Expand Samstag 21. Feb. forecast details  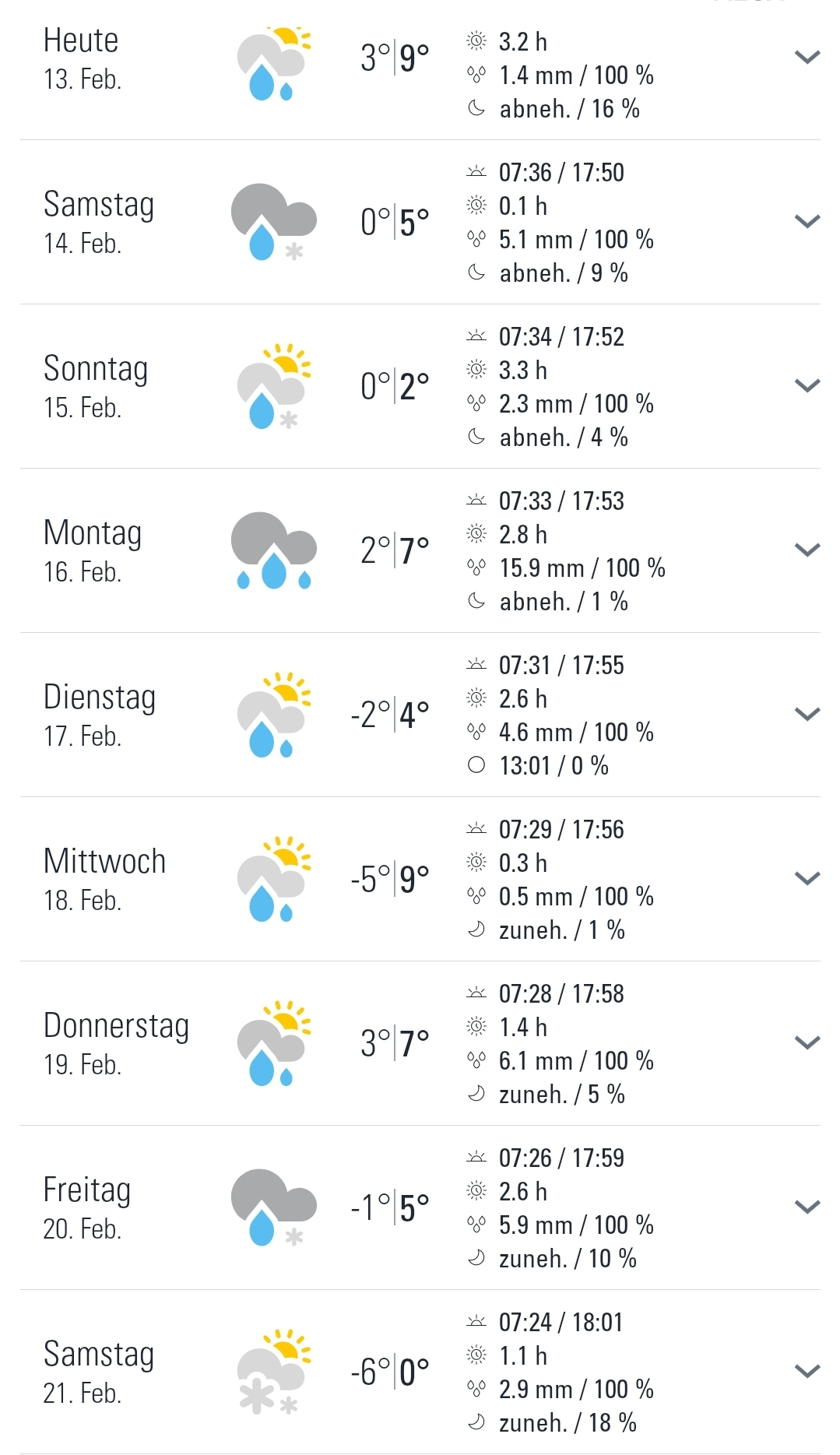807,1372
